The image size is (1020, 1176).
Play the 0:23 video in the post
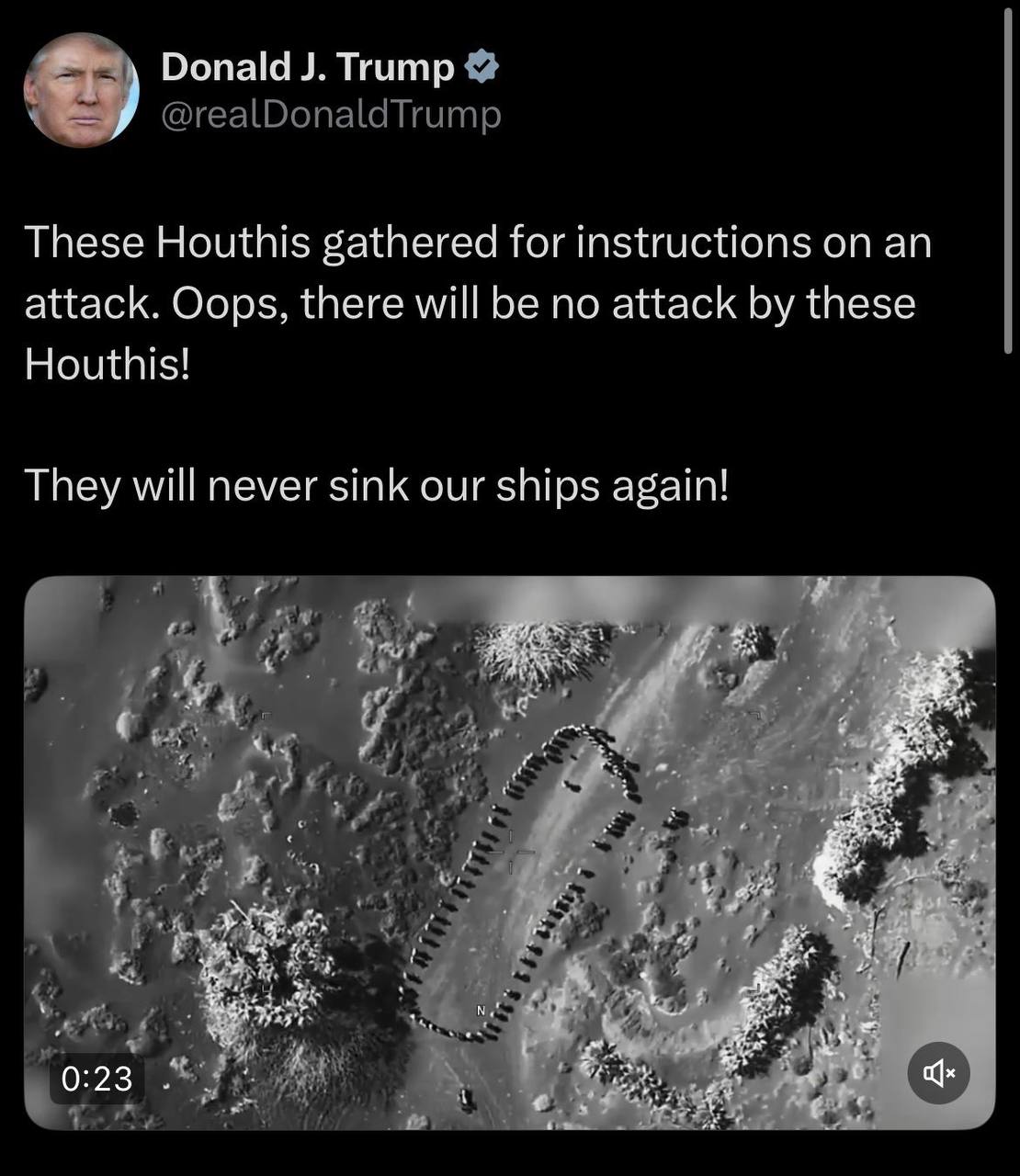click(x=509, y=852)
